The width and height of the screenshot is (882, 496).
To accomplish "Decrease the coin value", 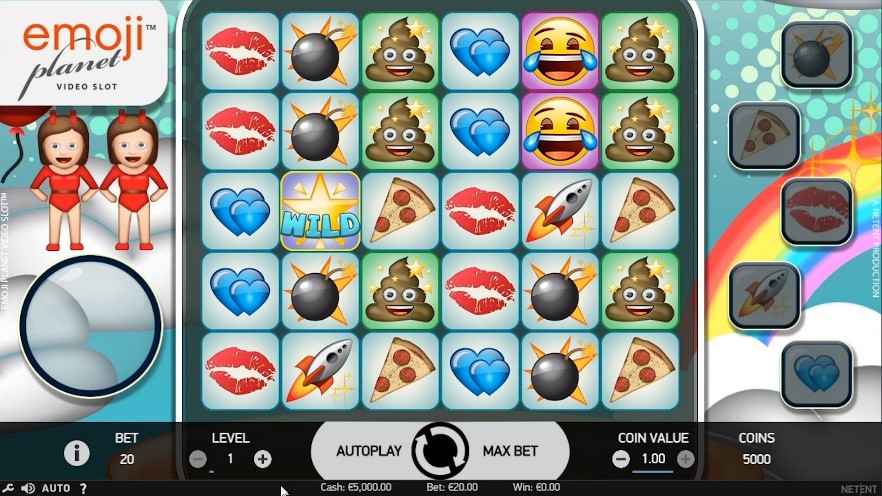I will (x=620, y=459).
